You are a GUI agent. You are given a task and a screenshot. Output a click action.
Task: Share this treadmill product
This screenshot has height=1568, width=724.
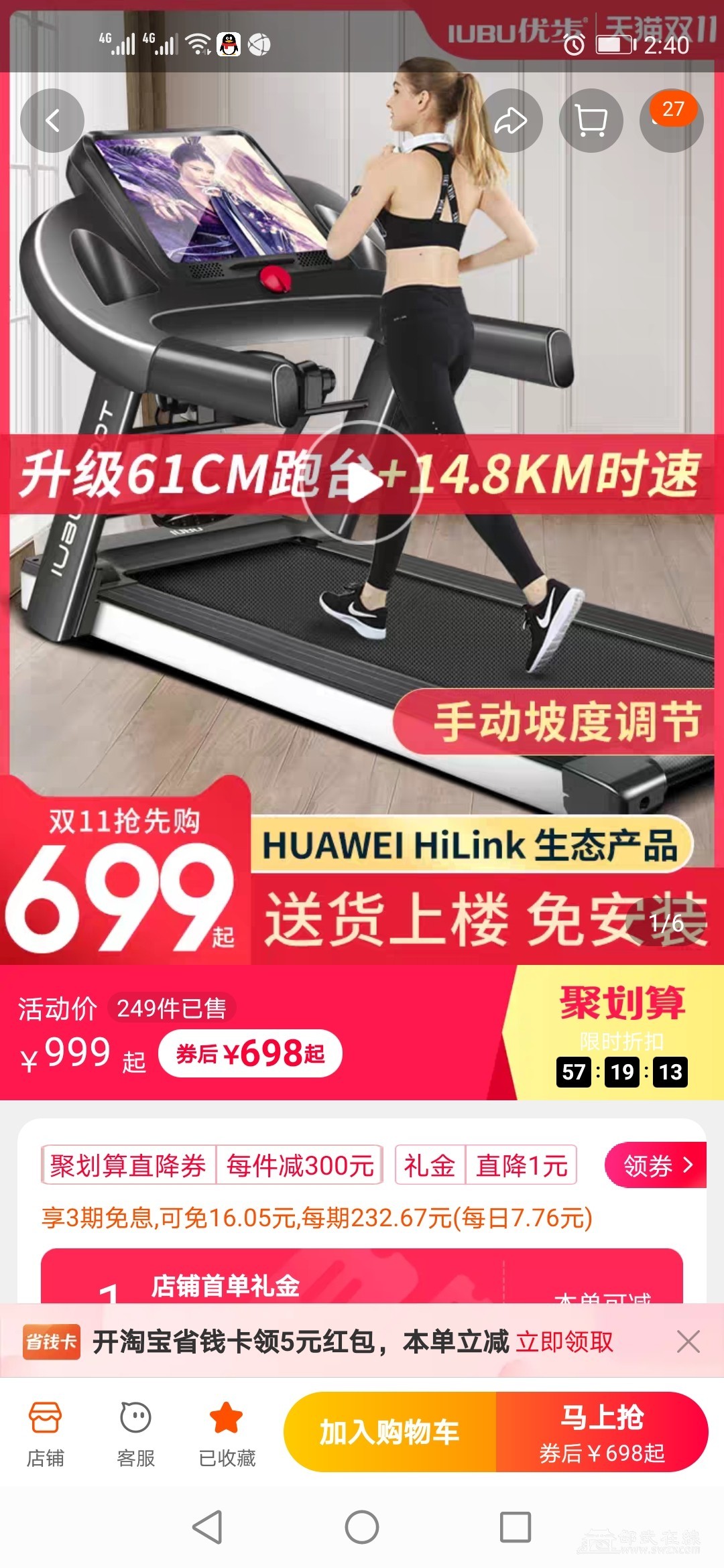[x=511, y=121]
